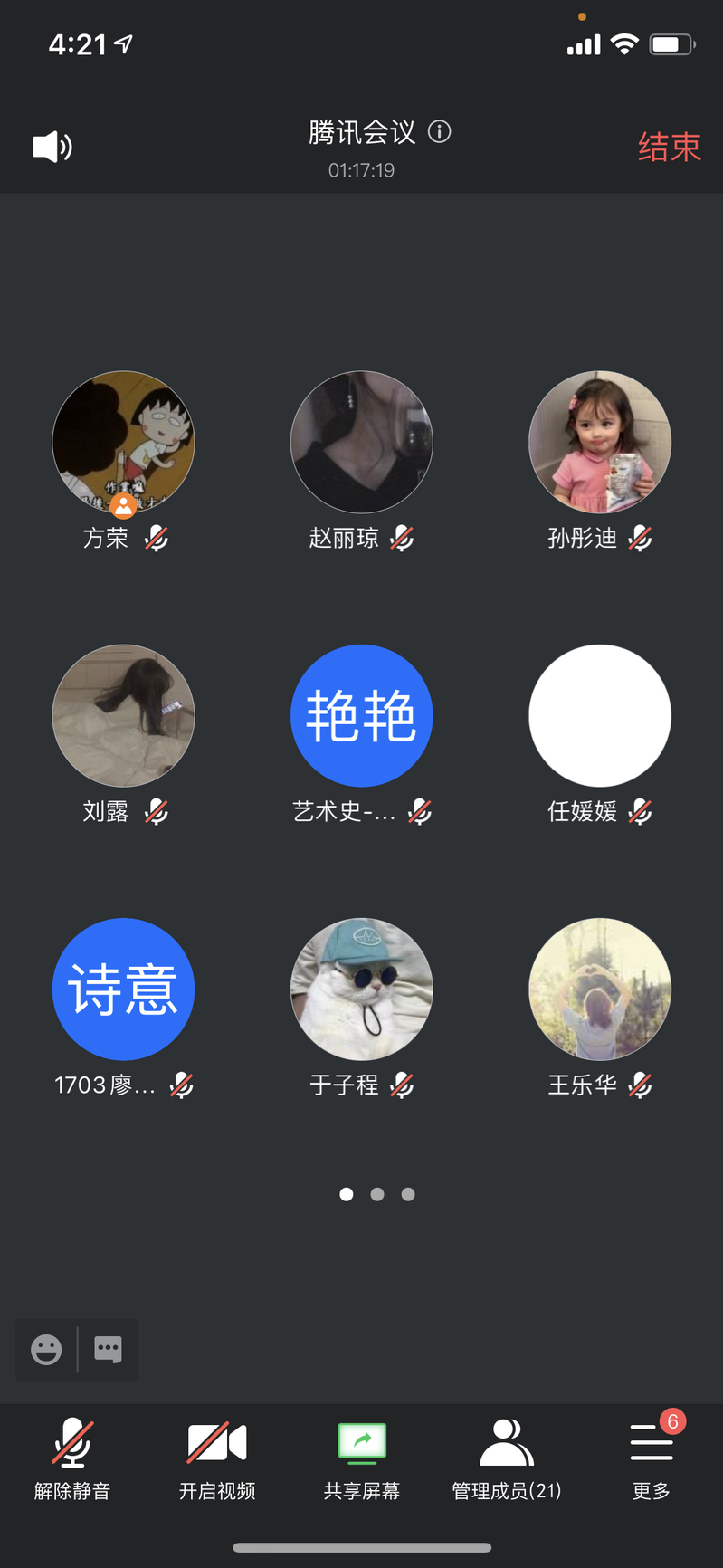Open the chat message bubble icon
The width and height of the screenshot is (723, 1568).
(x=109, y=1349)
